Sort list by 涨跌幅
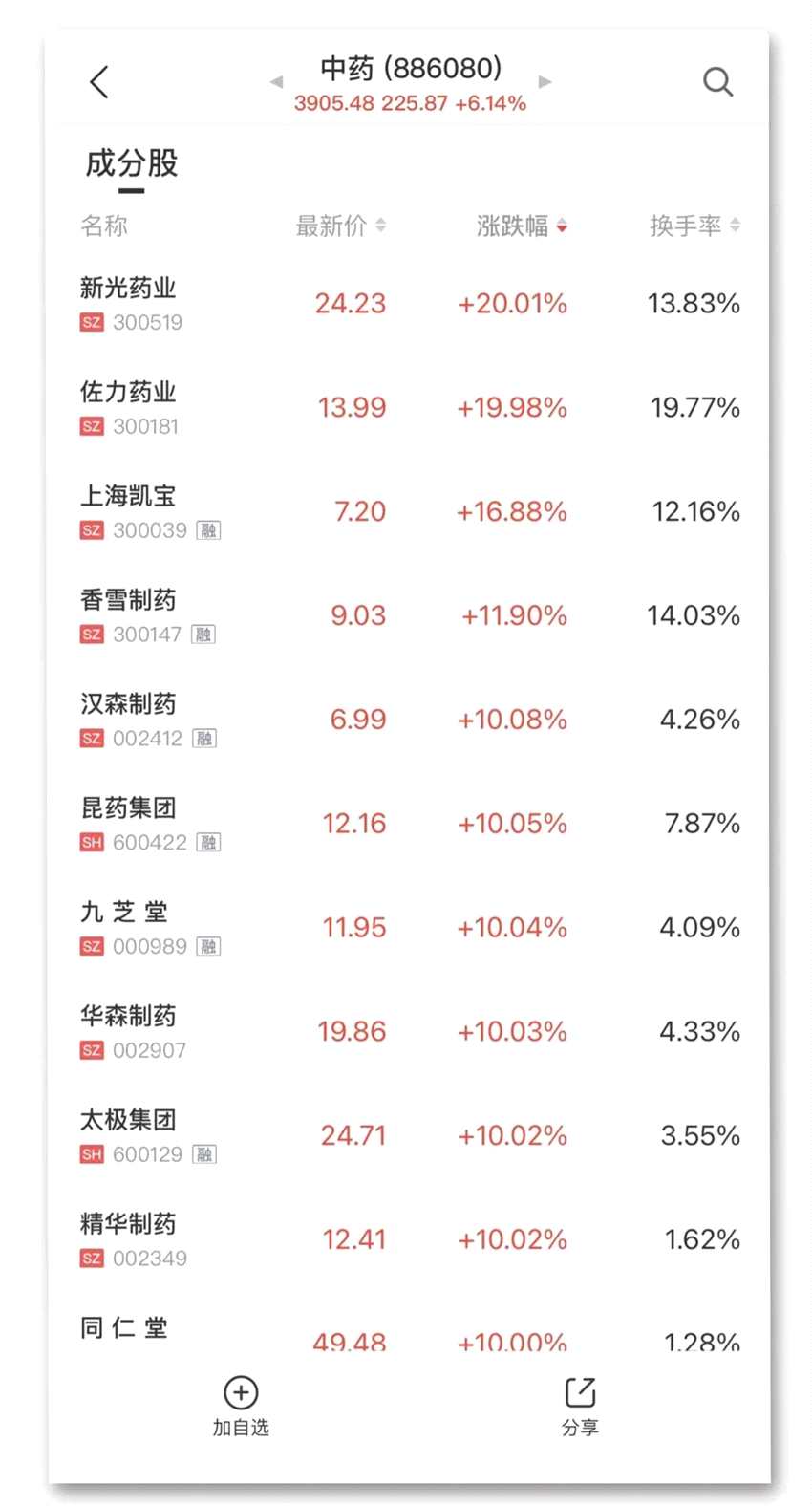This screenshot has width=812, height=1506. click(x=522, y=226)
